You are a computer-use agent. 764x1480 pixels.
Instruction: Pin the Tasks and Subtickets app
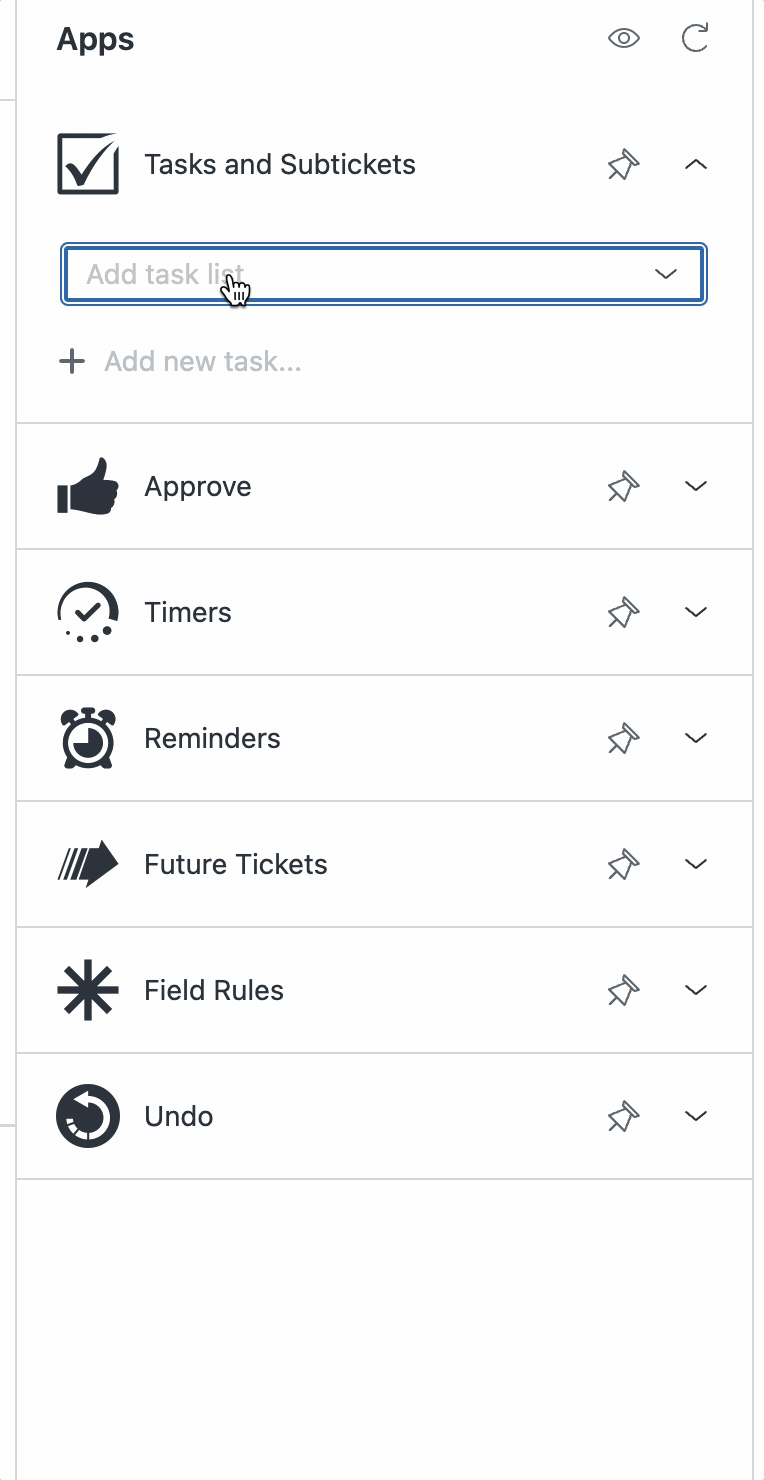(624, 165)
